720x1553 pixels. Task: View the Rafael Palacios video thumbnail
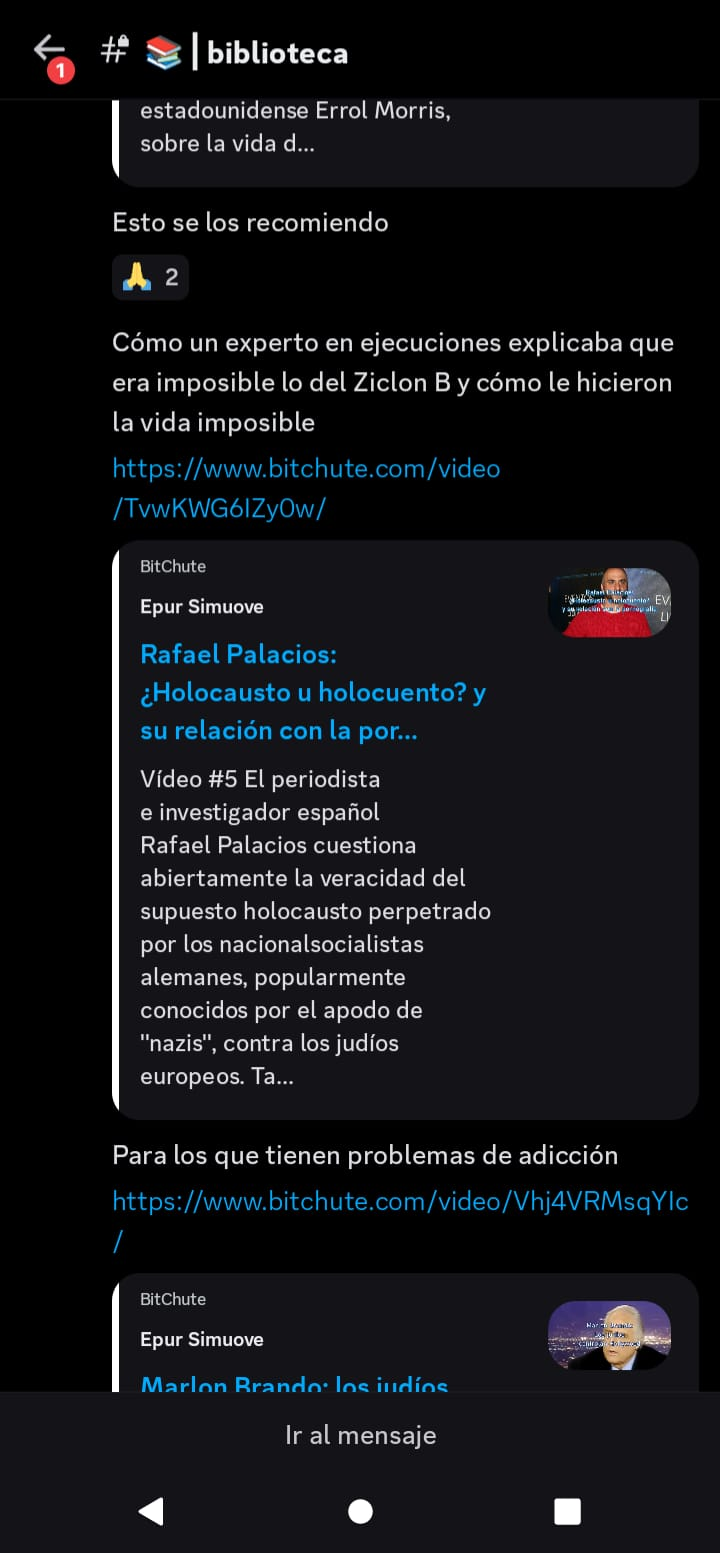(x=609, y=602)
